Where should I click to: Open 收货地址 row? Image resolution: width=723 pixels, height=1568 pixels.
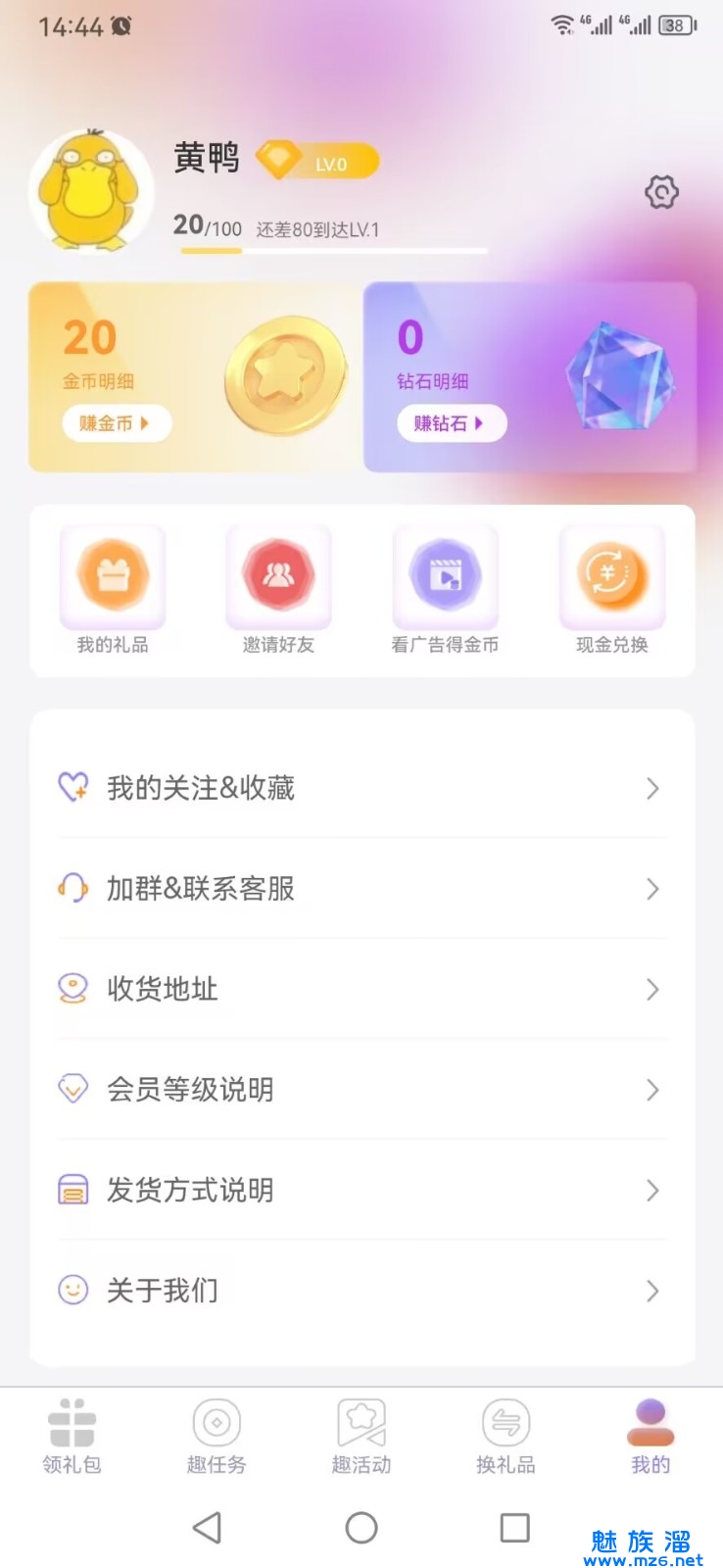point(361,989)
